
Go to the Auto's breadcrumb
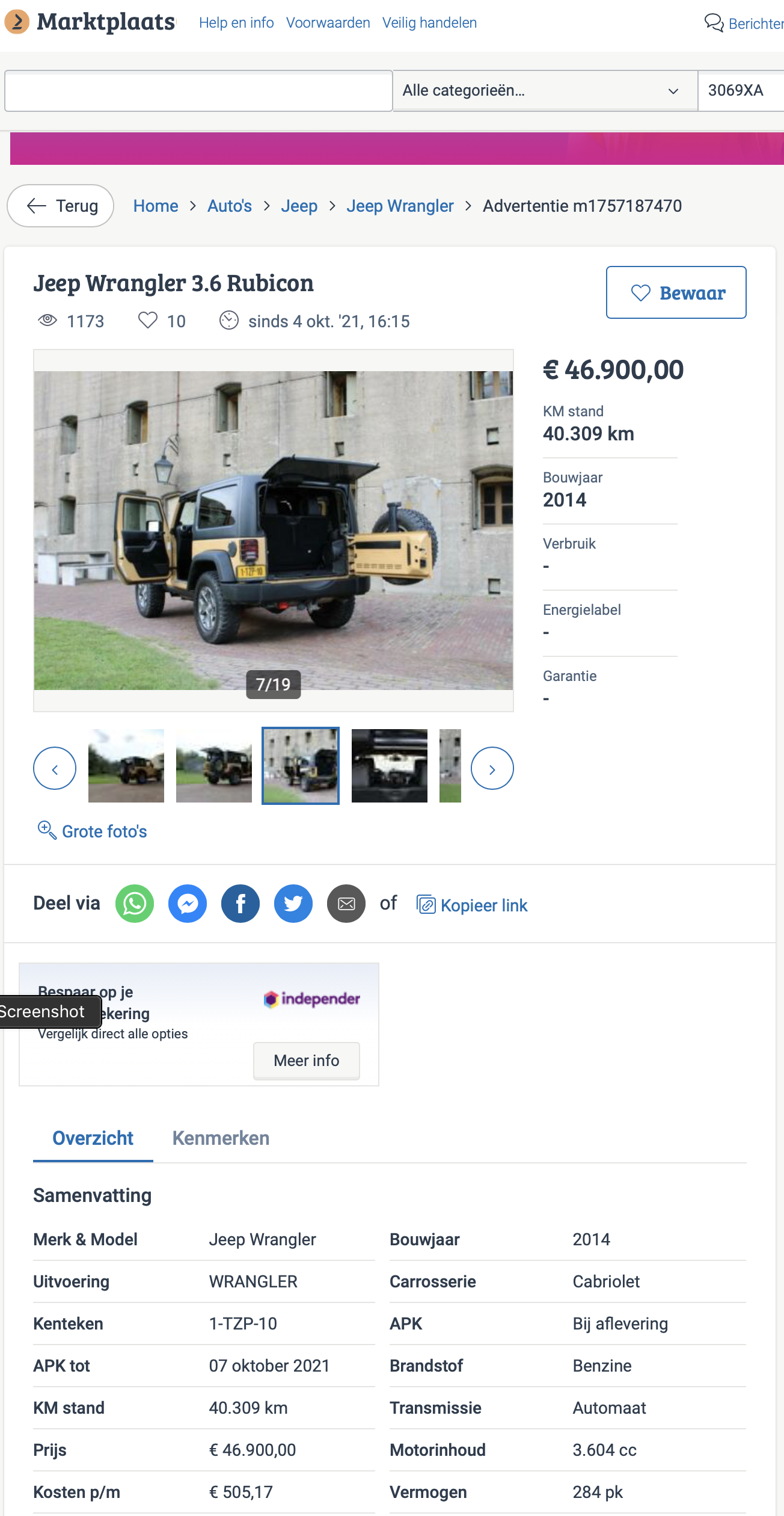click(x=230, y=206)
